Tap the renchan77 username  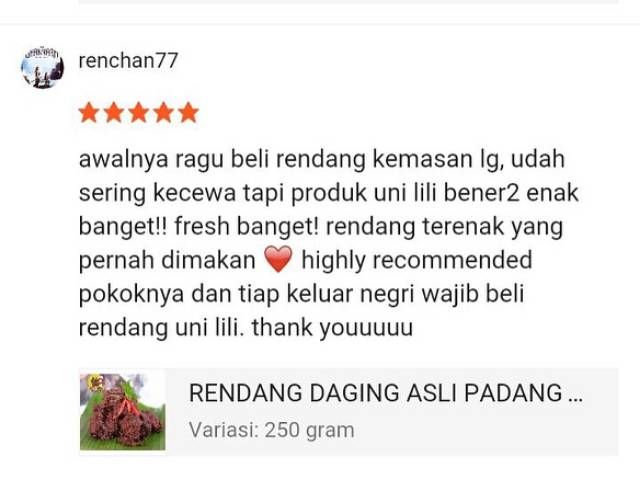[x=128, y=60]
